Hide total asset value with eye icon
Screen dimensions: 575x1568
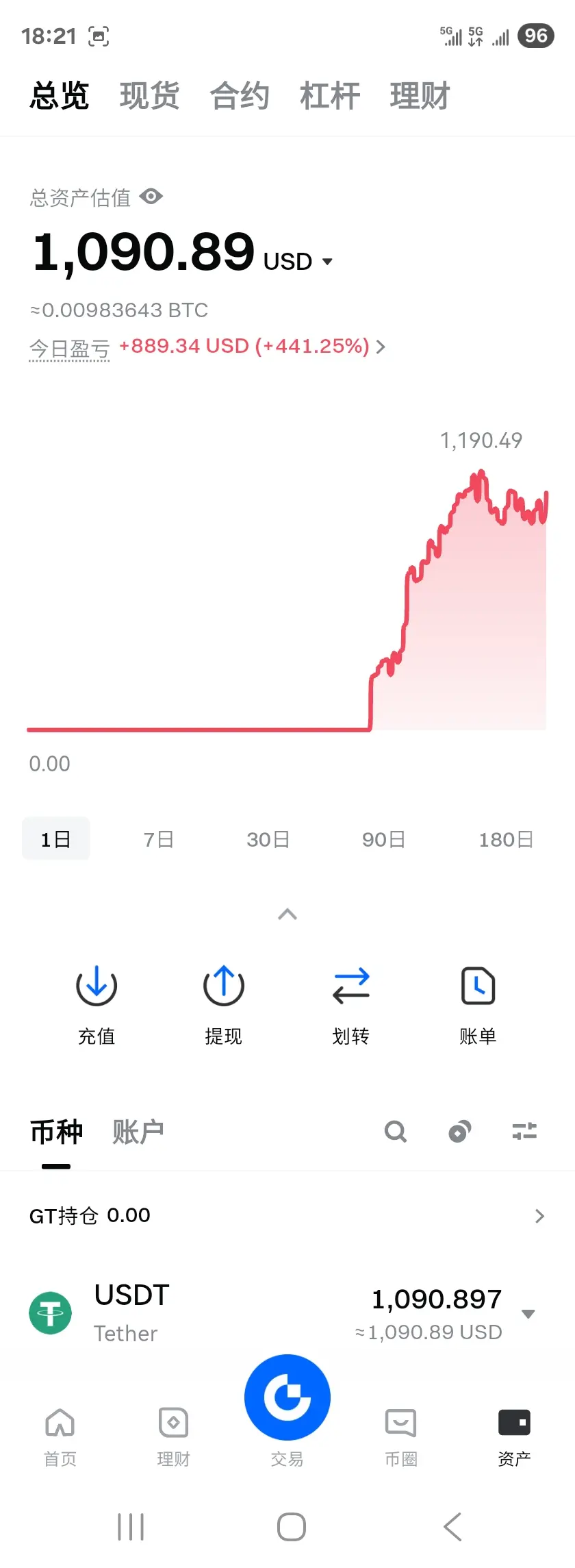[151, 197]
